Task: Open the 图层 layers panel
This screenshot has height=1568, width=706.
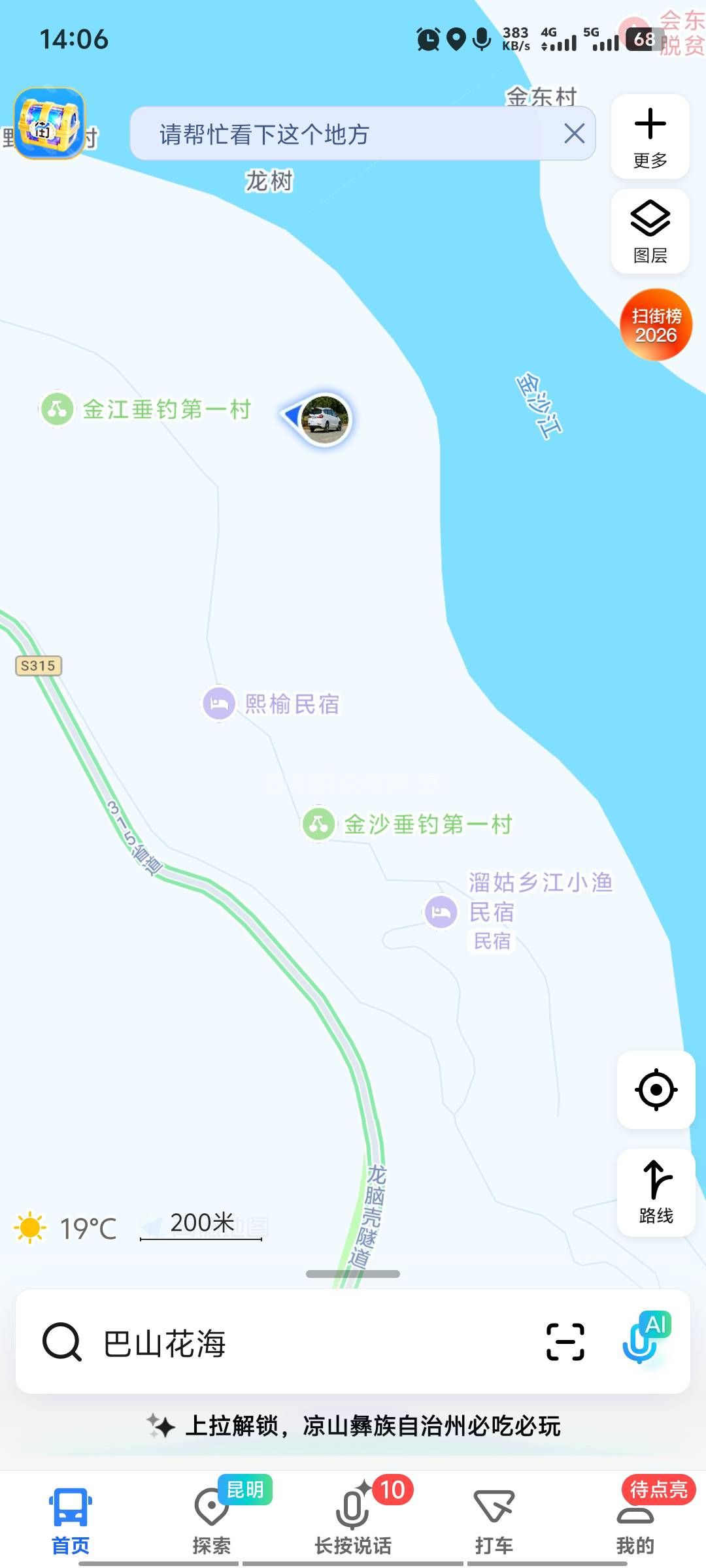Action: coord(650,231)
